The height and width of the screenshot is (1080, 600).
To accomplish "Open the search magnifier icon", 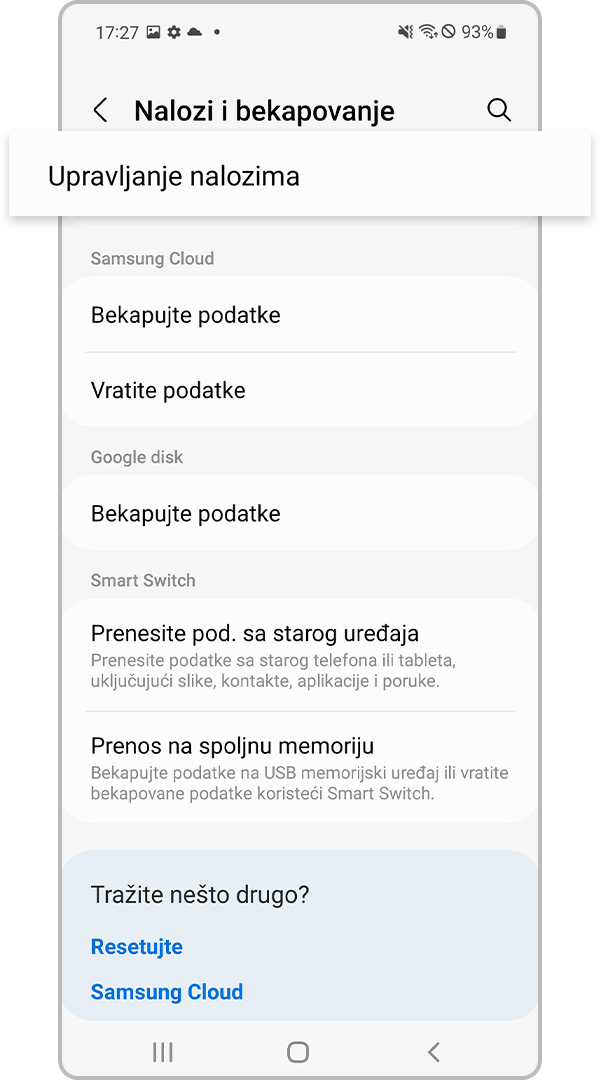I will [x=499, y=110].
